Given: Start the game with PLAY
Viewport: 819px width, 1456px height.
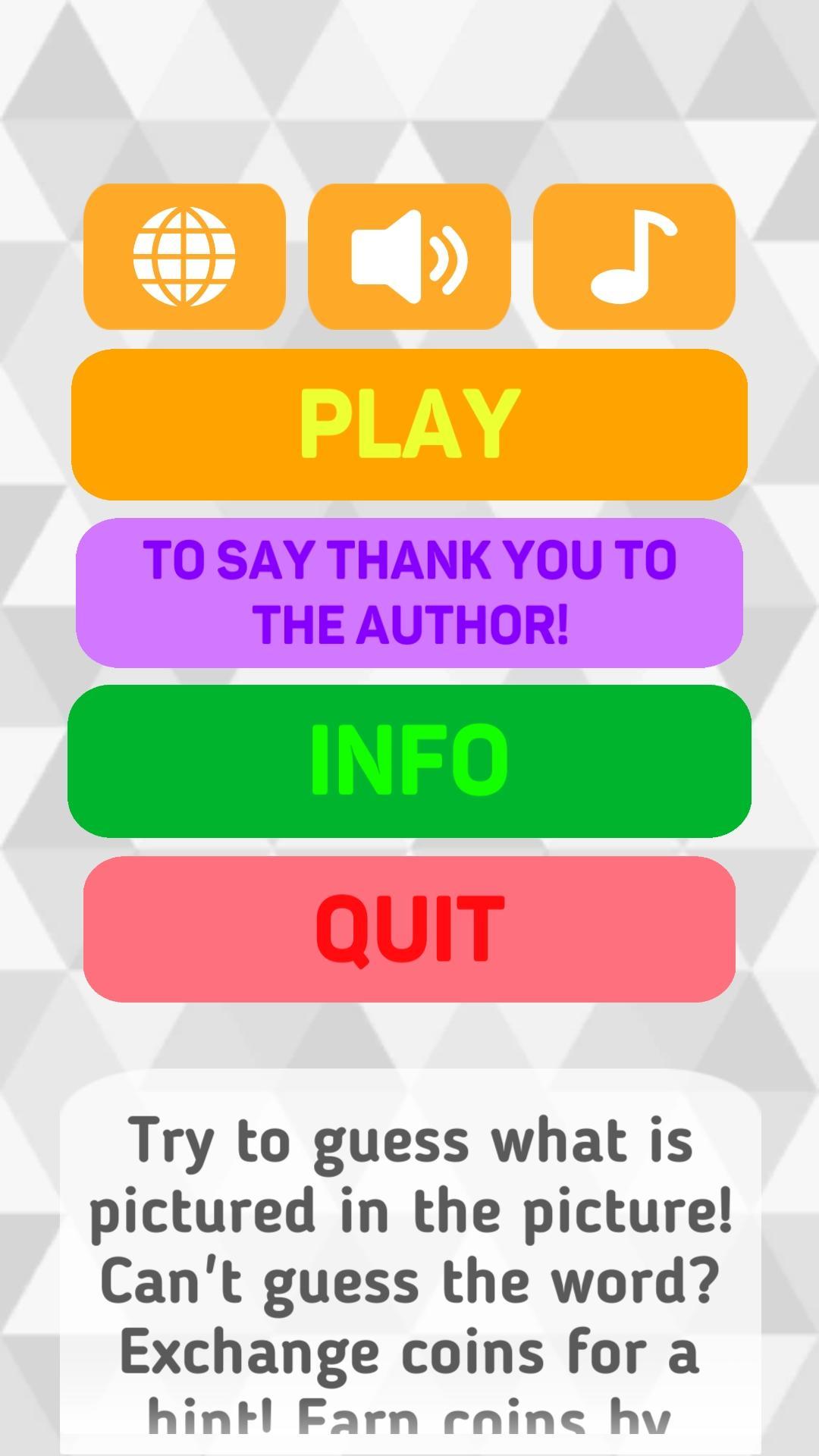Looking at the screenshot, I should [x=409, y=424].
